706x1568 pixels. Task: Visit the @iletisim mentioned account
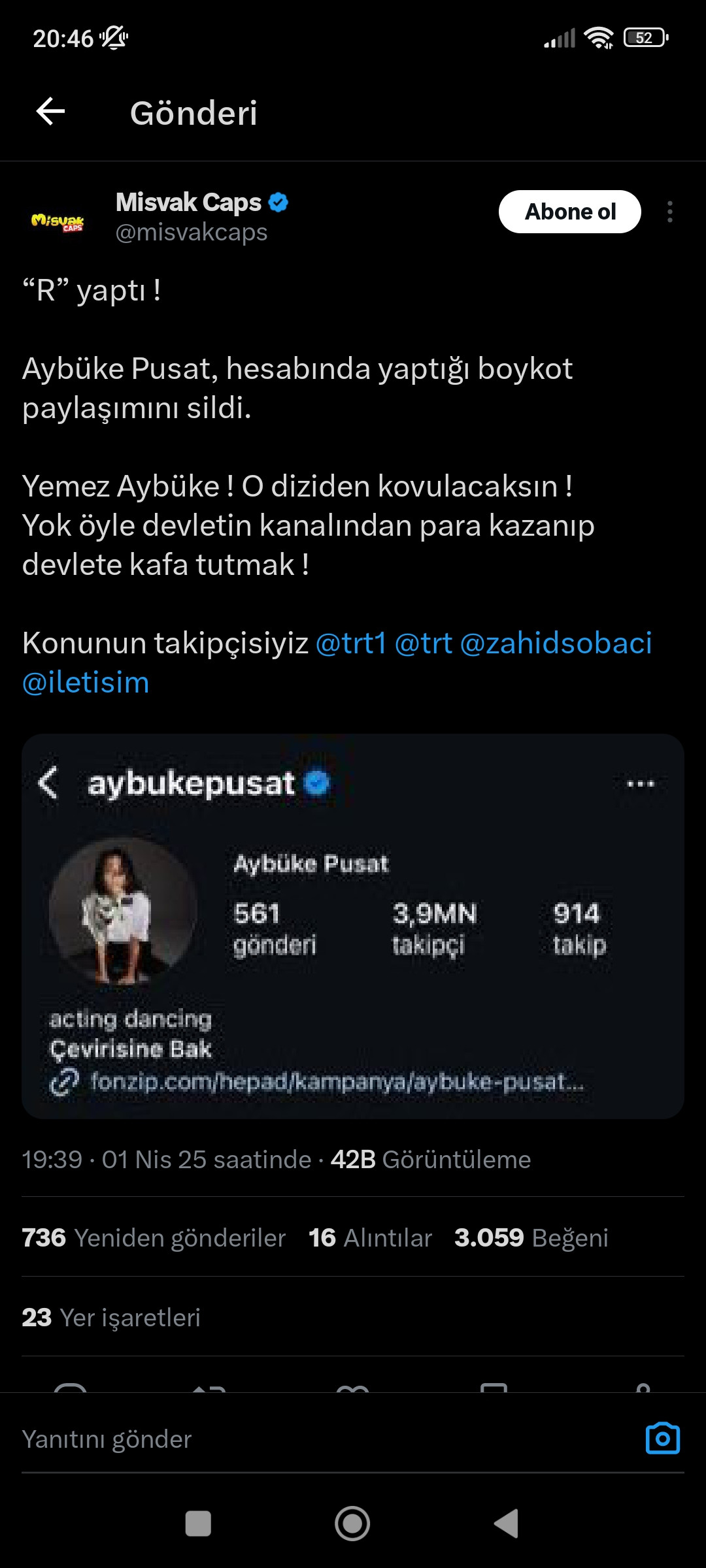[86, 682]
